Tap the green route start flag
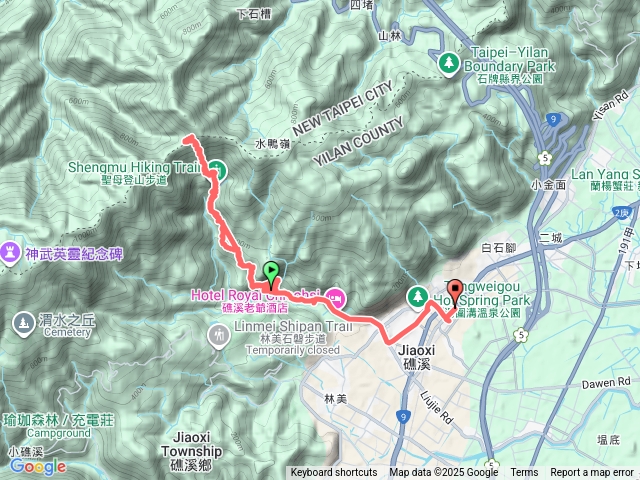 pos(271,270)
